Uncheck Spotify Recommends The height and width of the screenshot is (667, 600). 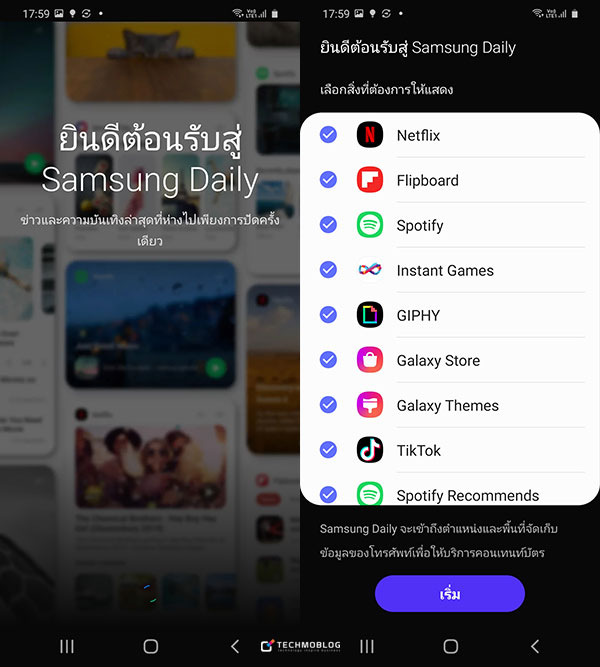328,494
